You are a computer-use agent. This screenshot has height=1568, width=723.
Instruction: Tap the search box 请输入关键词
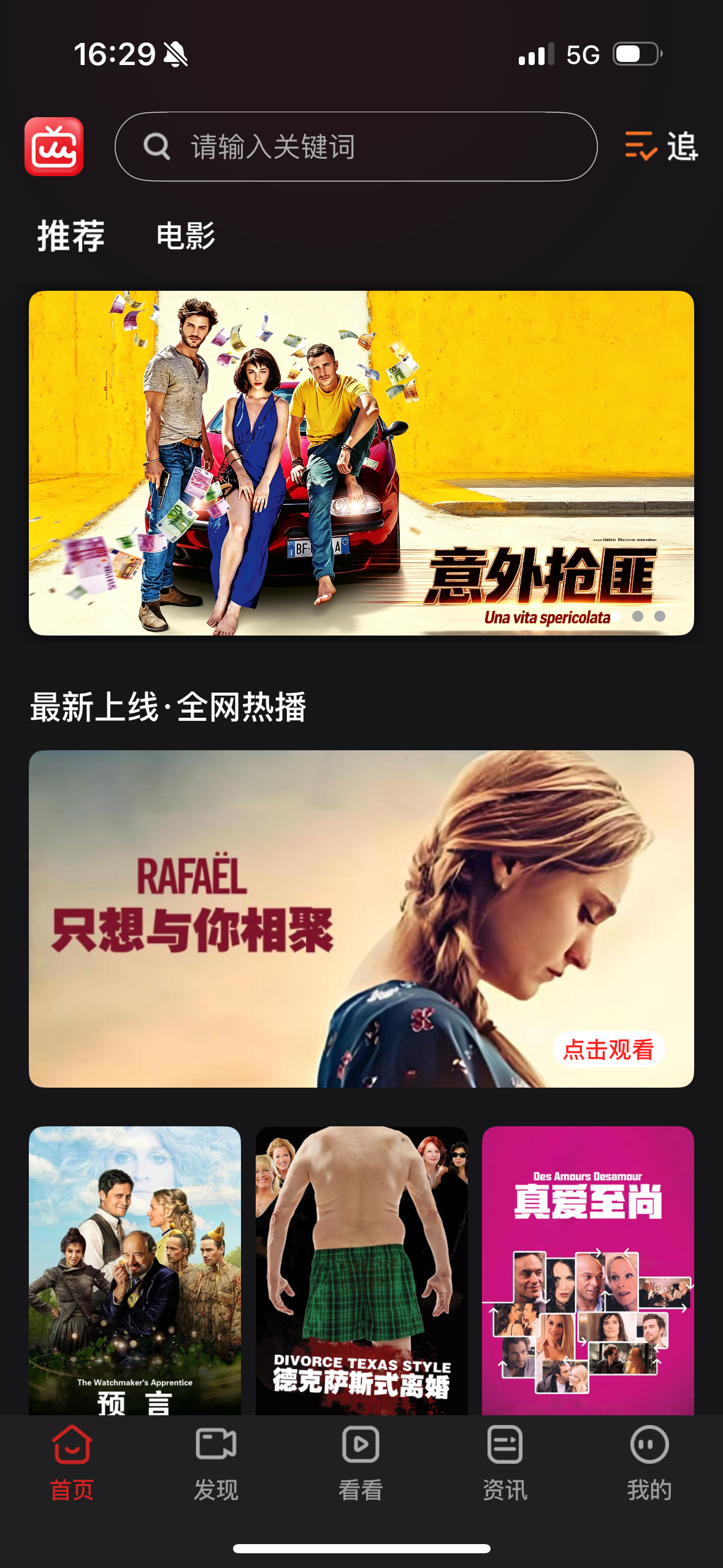click(x=356, y=147)
